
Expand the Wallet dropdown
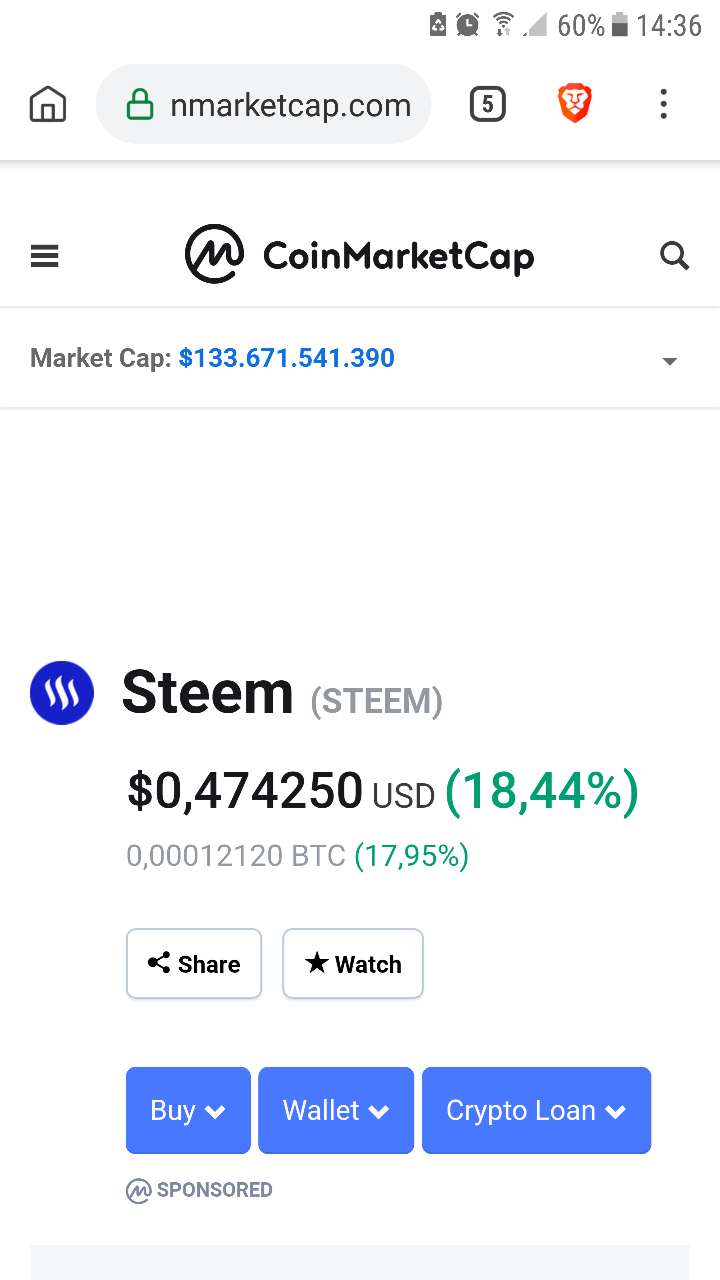(336, 1111)
